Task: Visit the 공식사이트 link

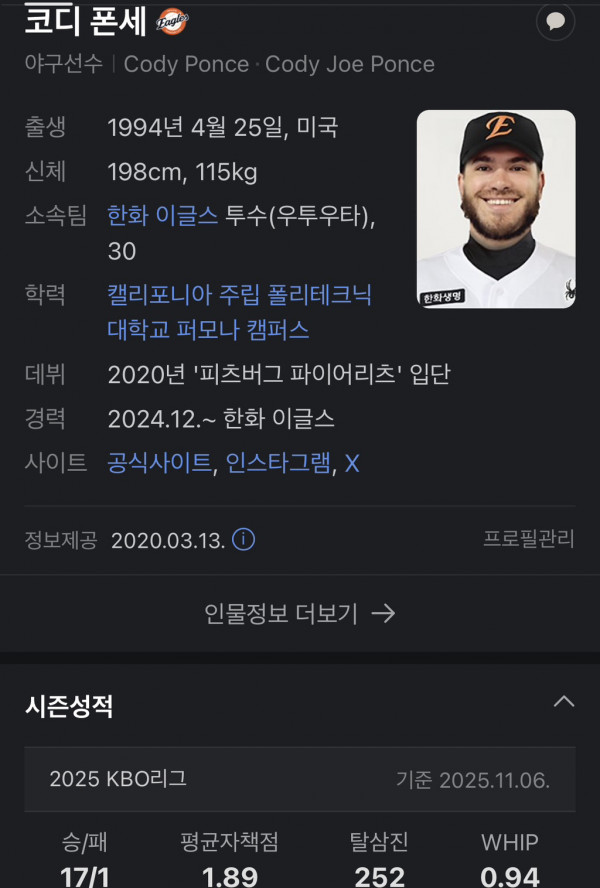Action: (159, 464)
